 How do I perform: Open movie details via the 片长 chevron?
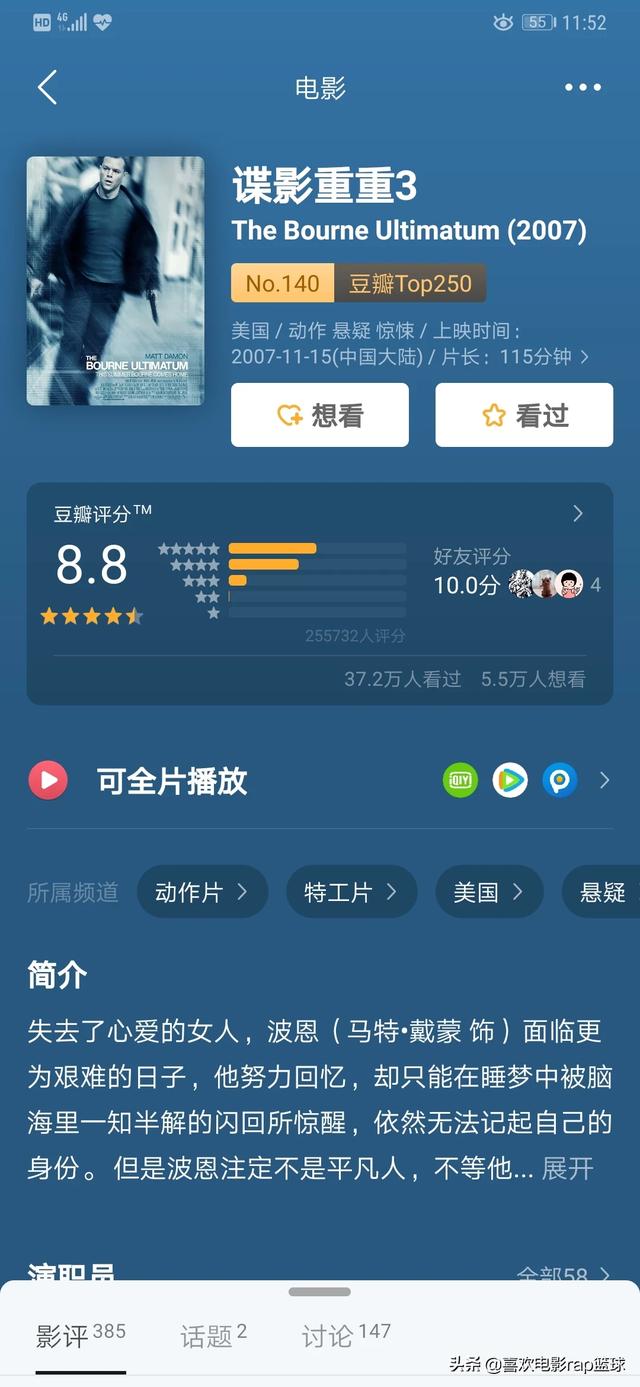(x=584, y=356)
